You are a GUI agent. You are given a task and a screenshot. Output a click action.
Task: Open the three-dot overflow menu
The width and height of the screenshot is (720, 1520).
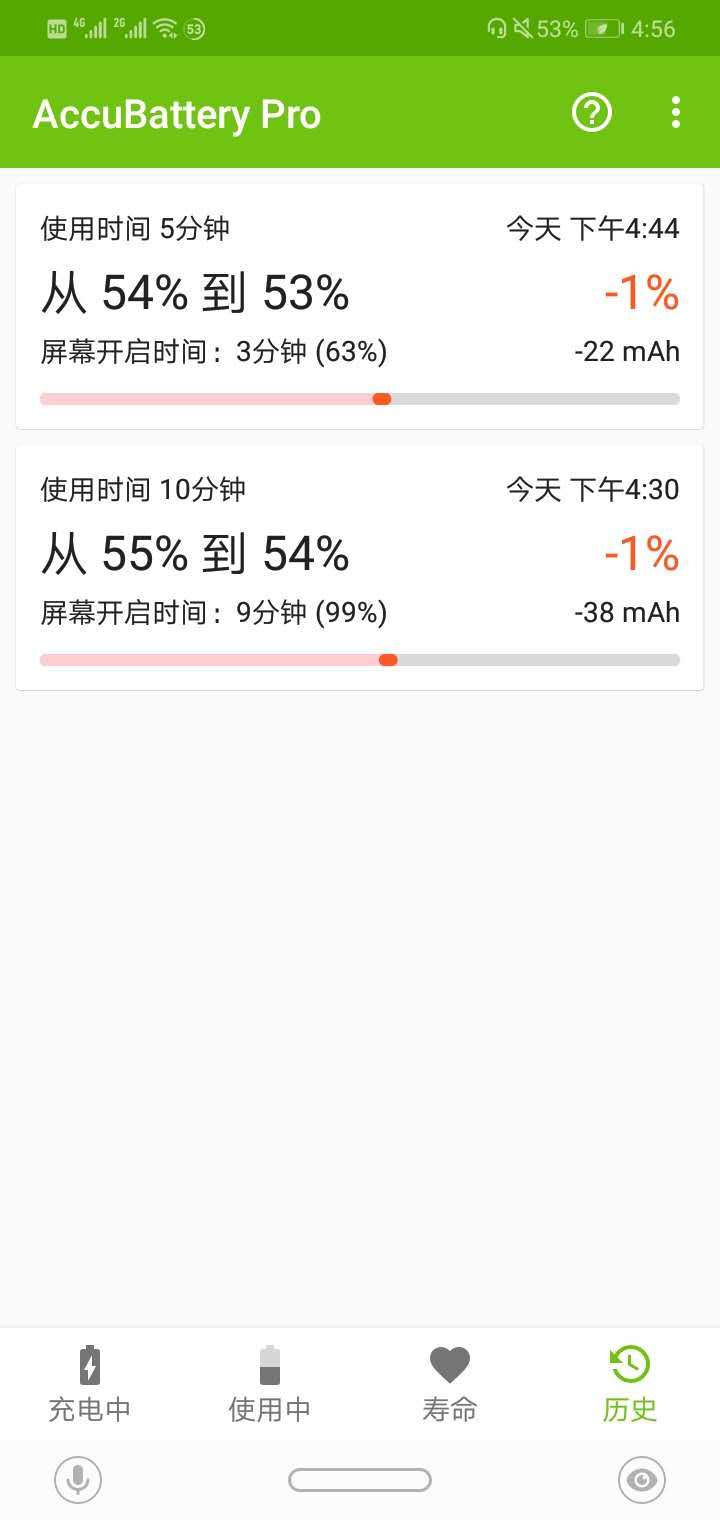pyautogui.click(x=675, y=113)
